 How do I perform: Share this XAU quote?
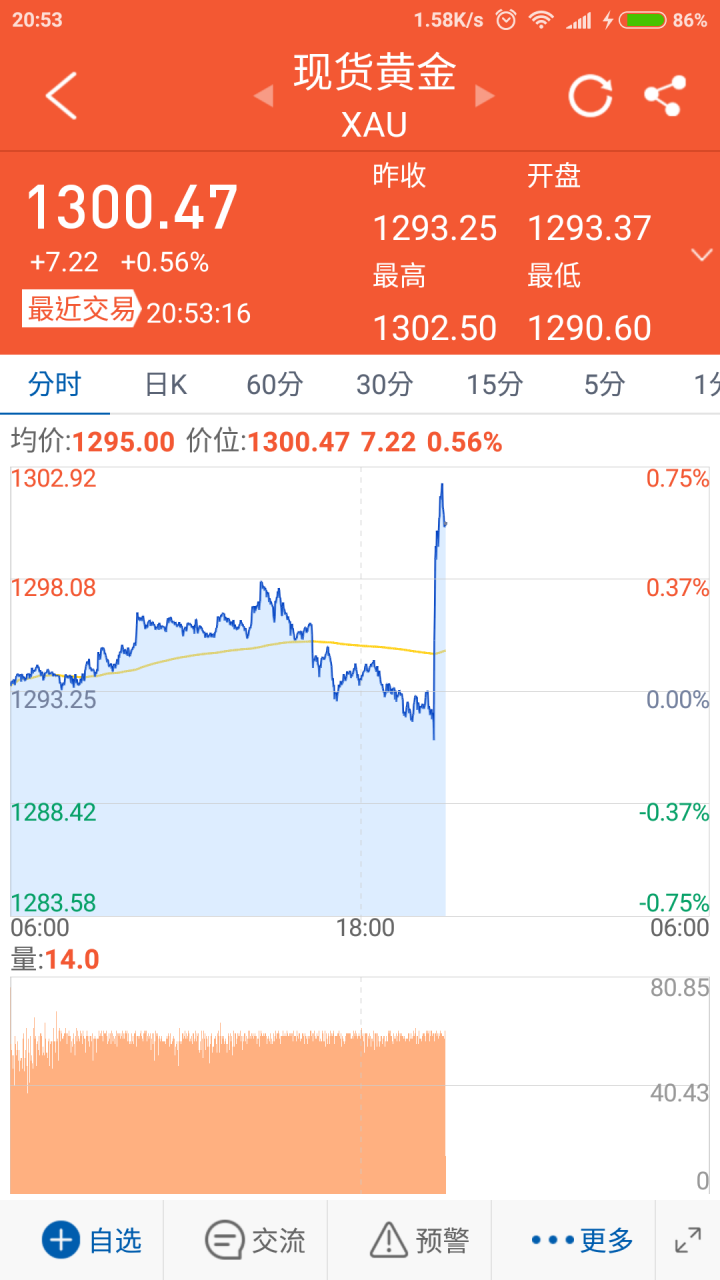point(665,97)
